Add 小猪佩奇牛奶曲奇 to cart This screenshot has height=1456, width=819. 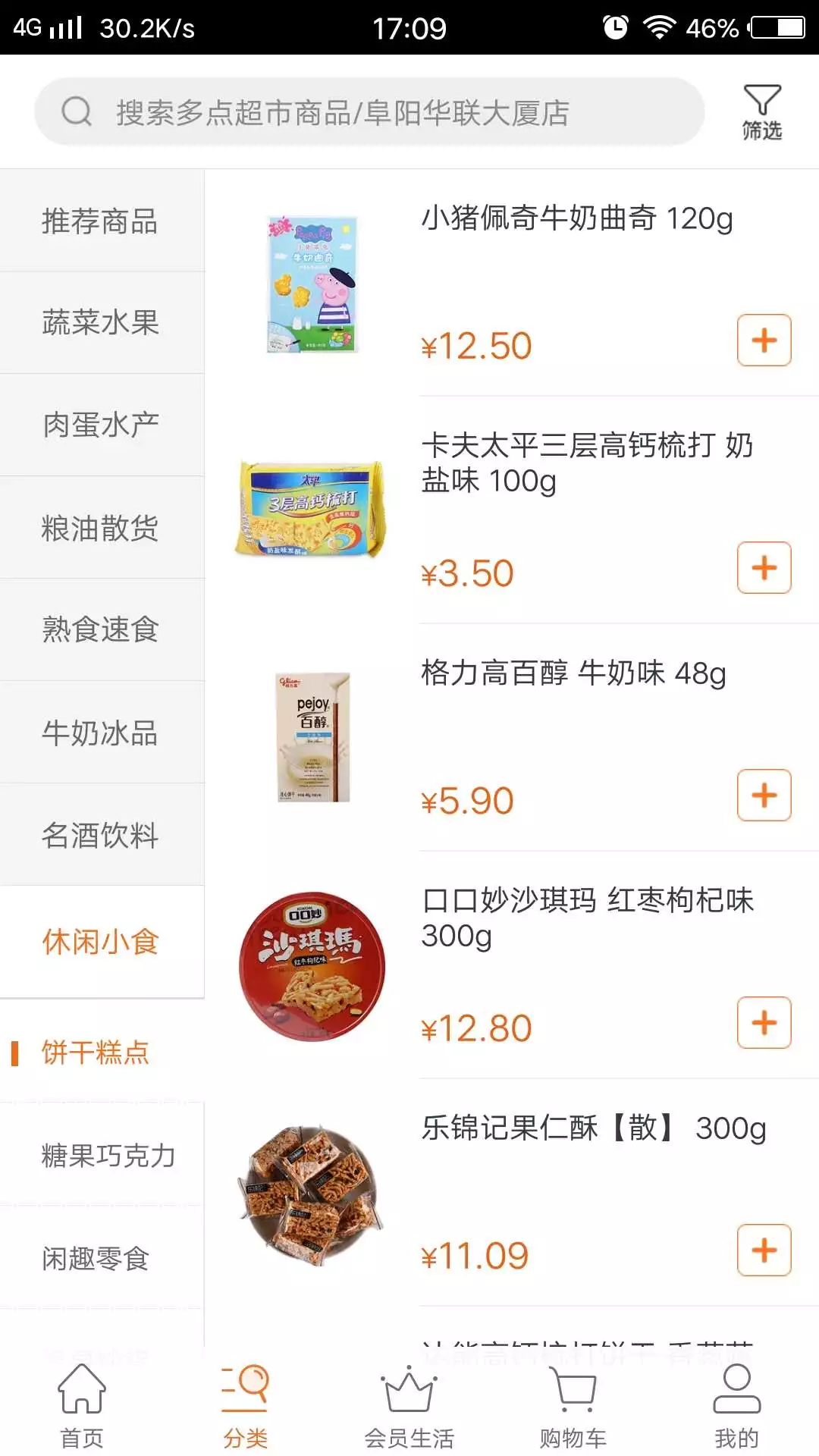[x=764, y=340]
